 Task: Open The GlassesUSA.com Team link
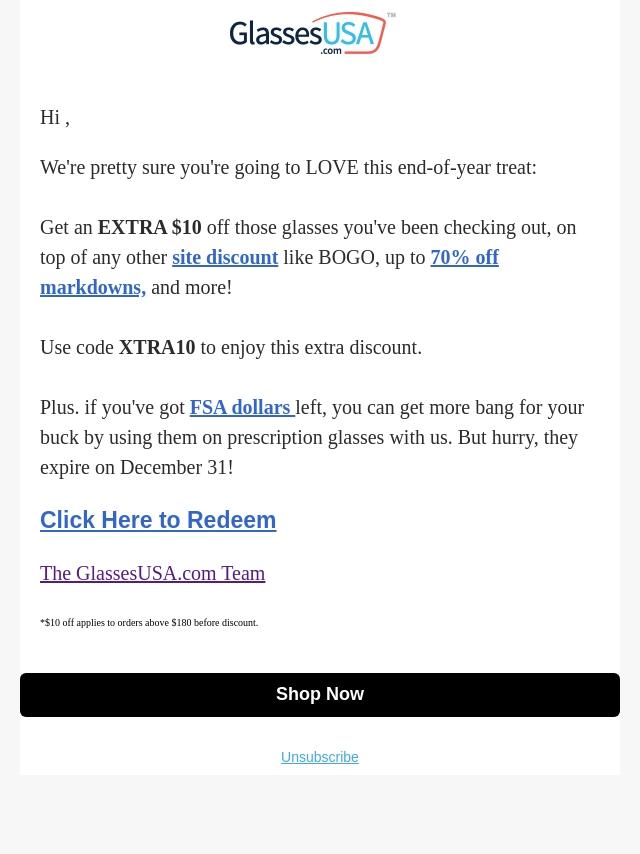click(x=152, y=573)
